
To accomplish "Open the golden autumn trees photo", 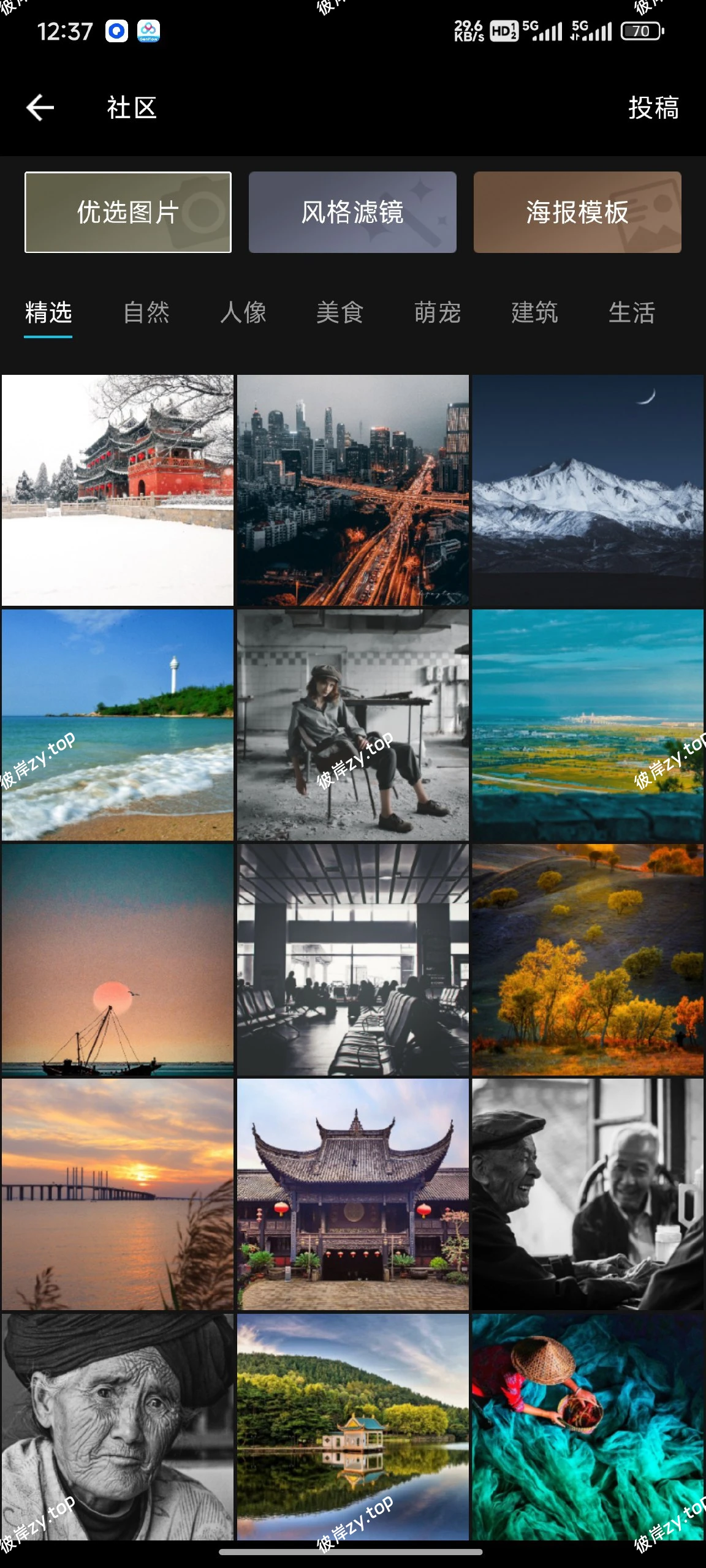I will point(588,960).
